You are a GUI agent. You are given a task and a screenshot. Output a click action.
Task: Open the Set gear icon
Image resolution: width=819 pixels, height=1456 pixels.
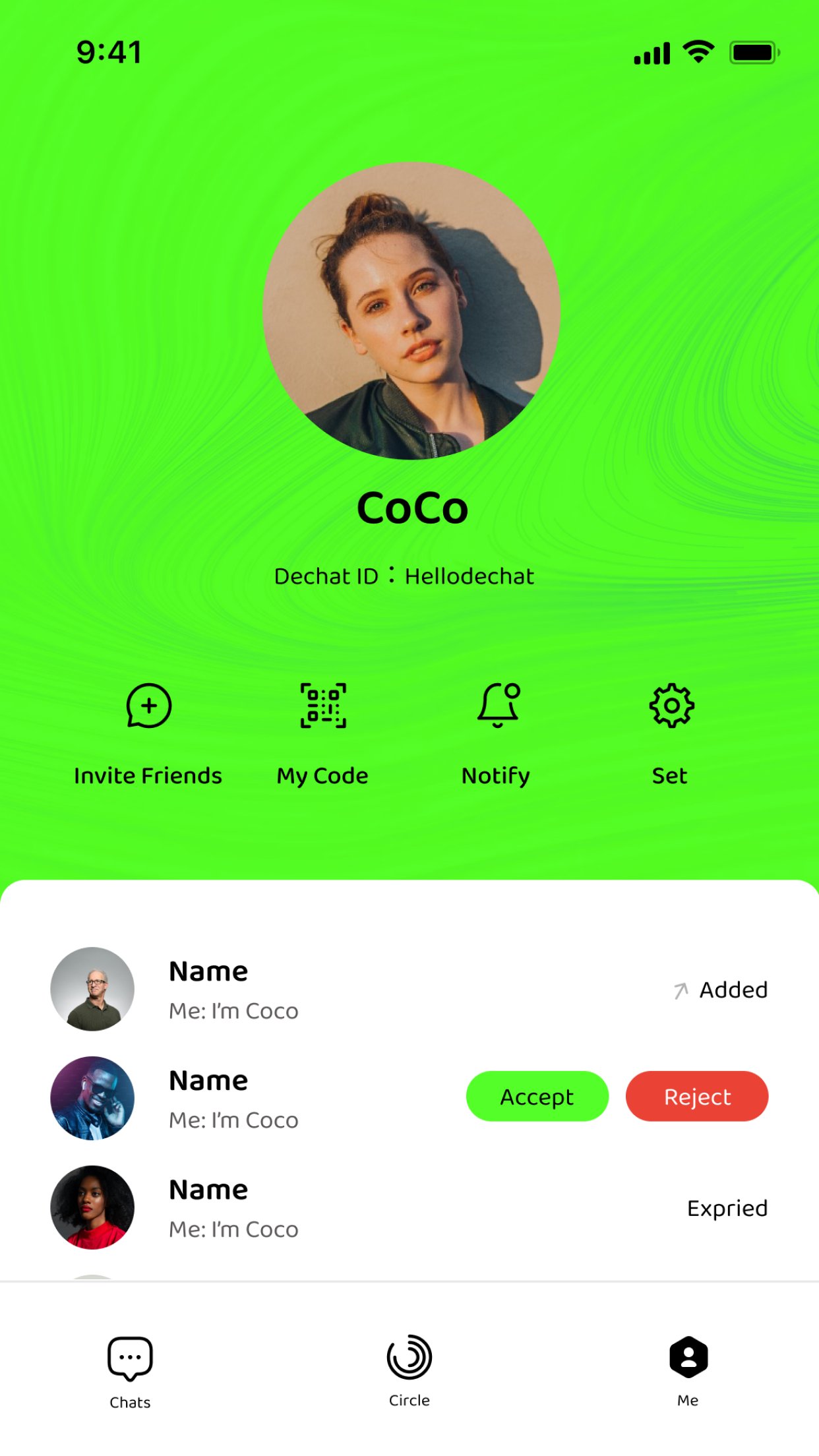click(x=669, y=706)
